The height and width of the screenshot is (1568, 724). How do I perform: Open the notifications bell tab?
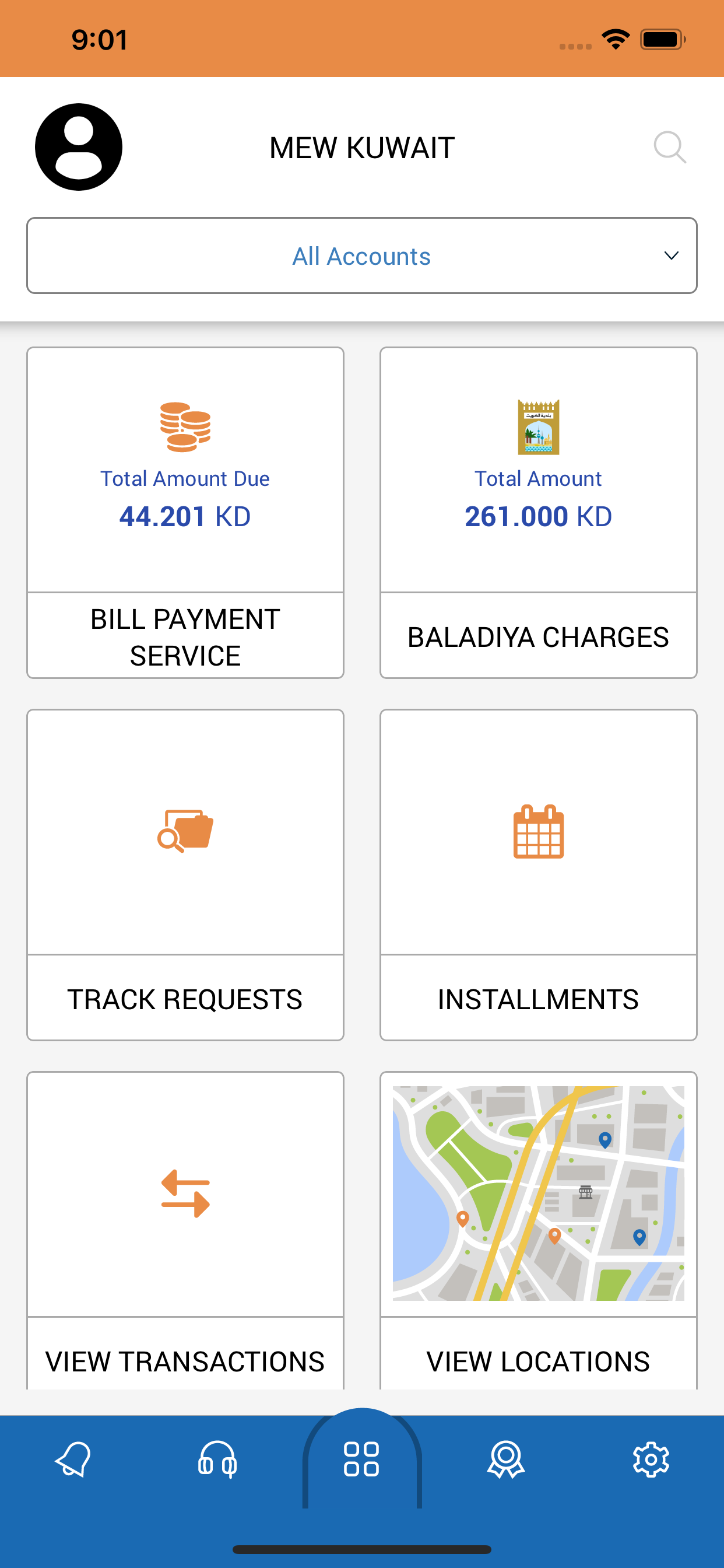coord(73,1459)
